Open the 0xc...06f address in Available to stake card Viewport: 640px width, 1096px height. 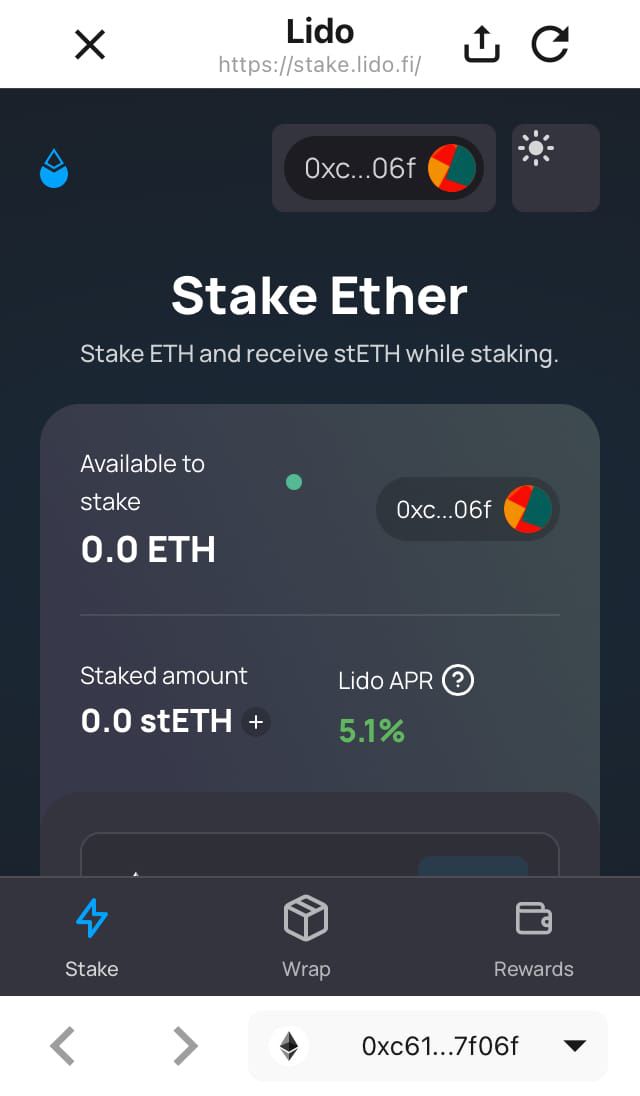(x=467, y=510)
